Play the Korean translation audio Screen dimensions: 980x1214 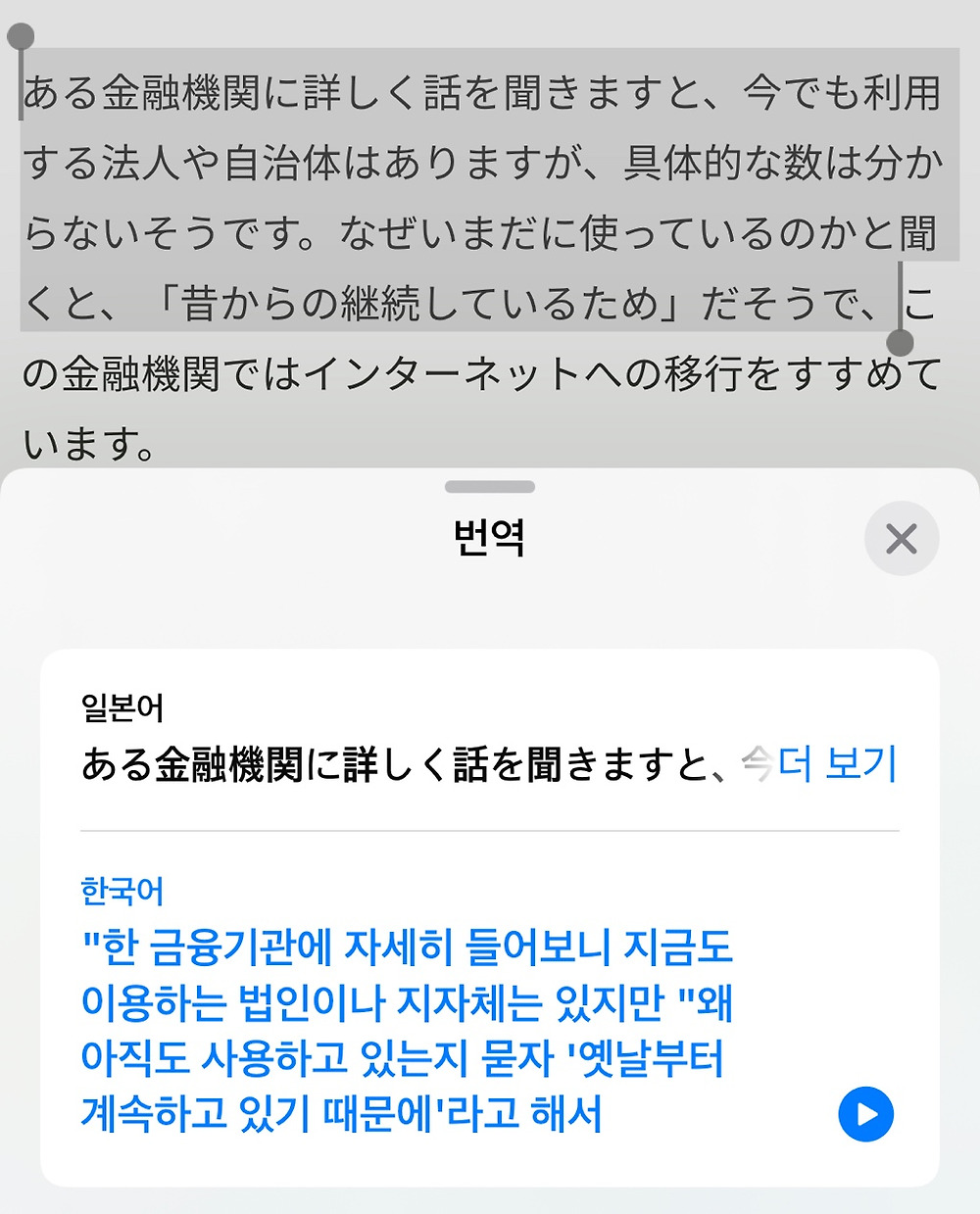tap(865, 1114)
